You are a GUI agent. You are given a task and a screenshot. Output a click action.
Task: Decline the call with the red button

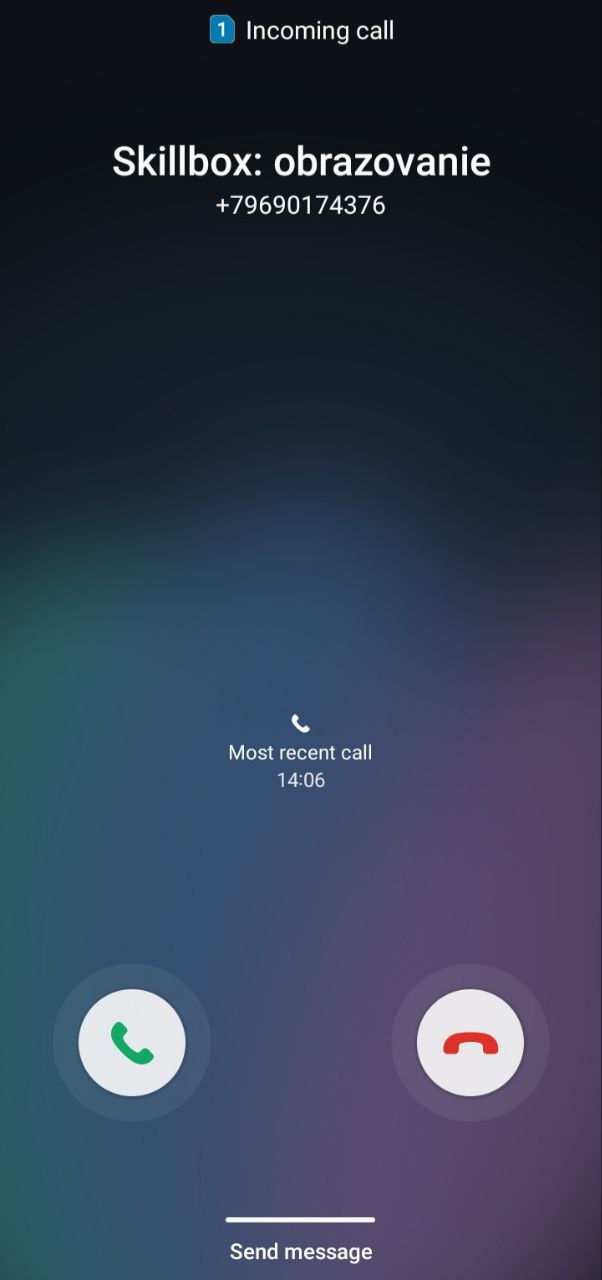(x=470, y=1043)
